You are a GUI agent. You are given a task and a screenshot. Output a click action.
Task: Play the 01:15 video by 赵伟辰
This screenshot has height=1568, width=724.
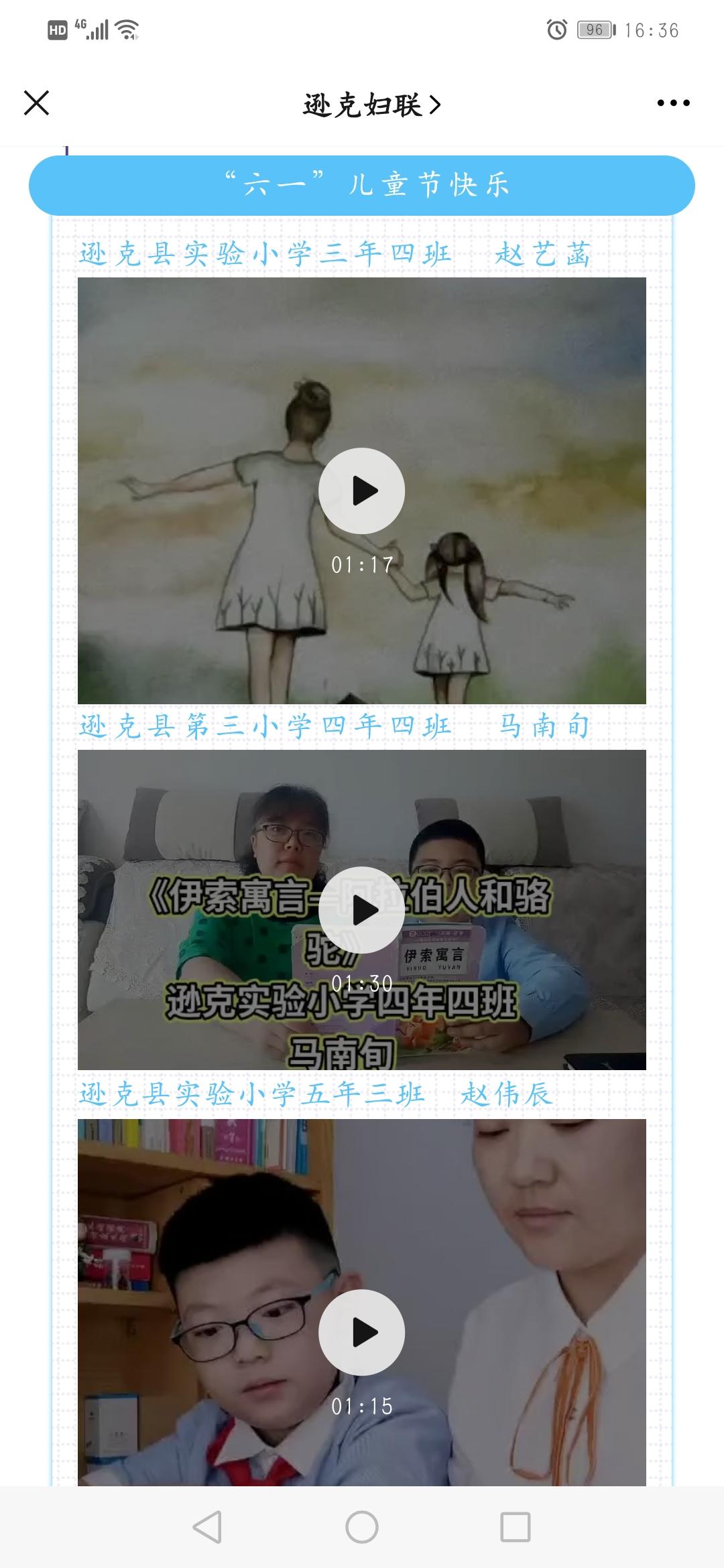(361, 1333)
